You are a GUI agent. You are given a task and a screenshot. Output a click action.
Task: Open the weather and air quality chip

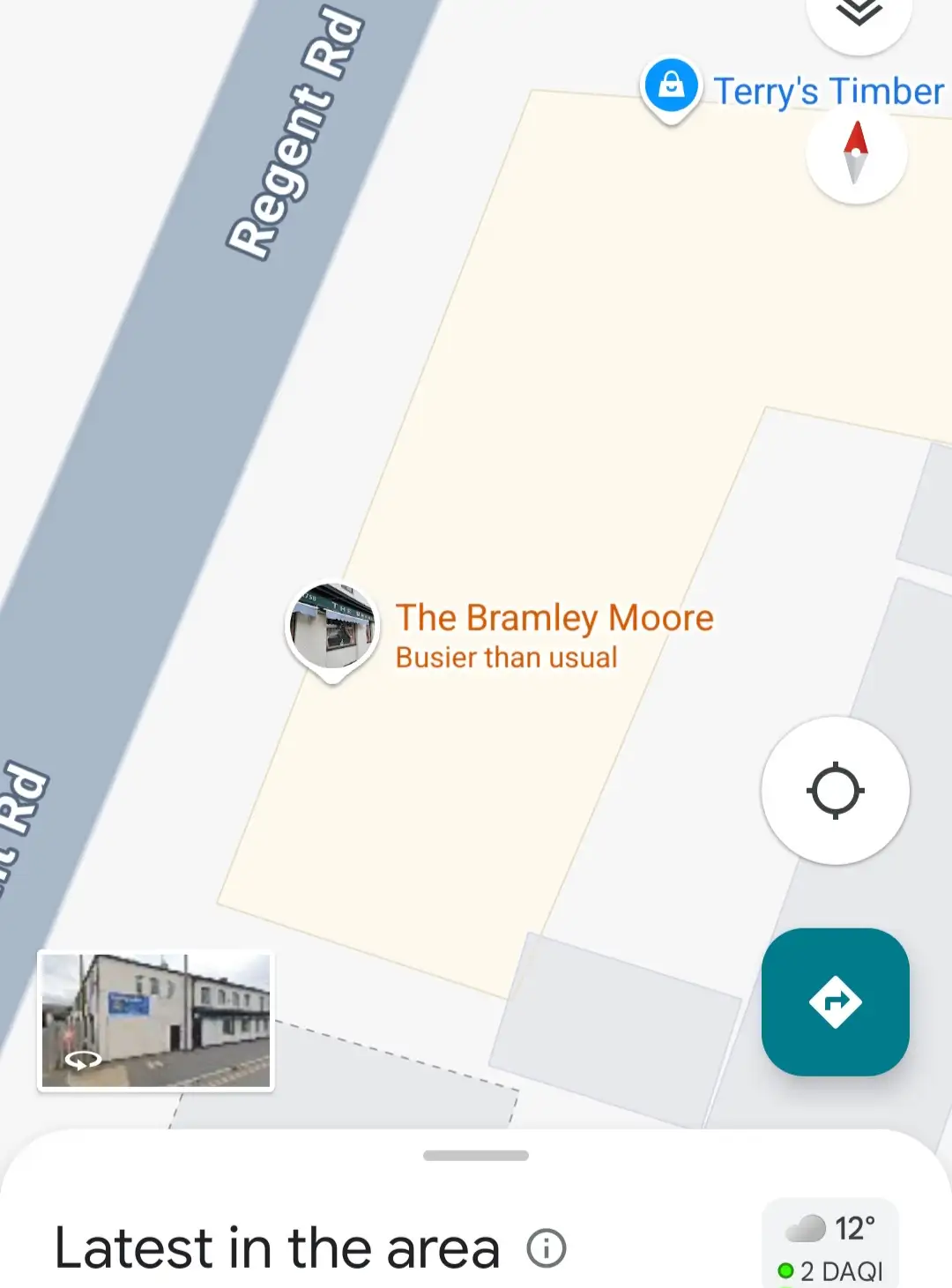tap(829, 1247)
